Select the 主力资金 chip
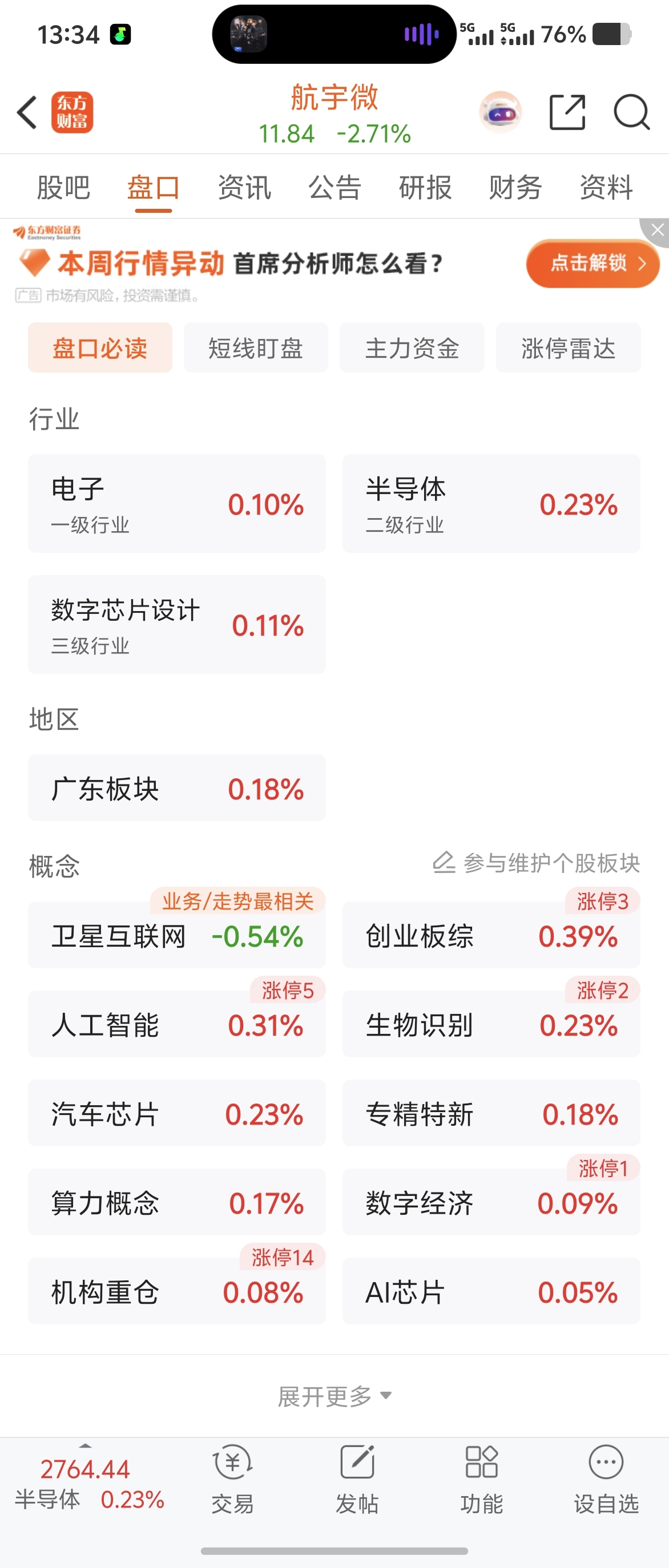Viewport: 669px width, 1568px height. click(x=412, y=347)
